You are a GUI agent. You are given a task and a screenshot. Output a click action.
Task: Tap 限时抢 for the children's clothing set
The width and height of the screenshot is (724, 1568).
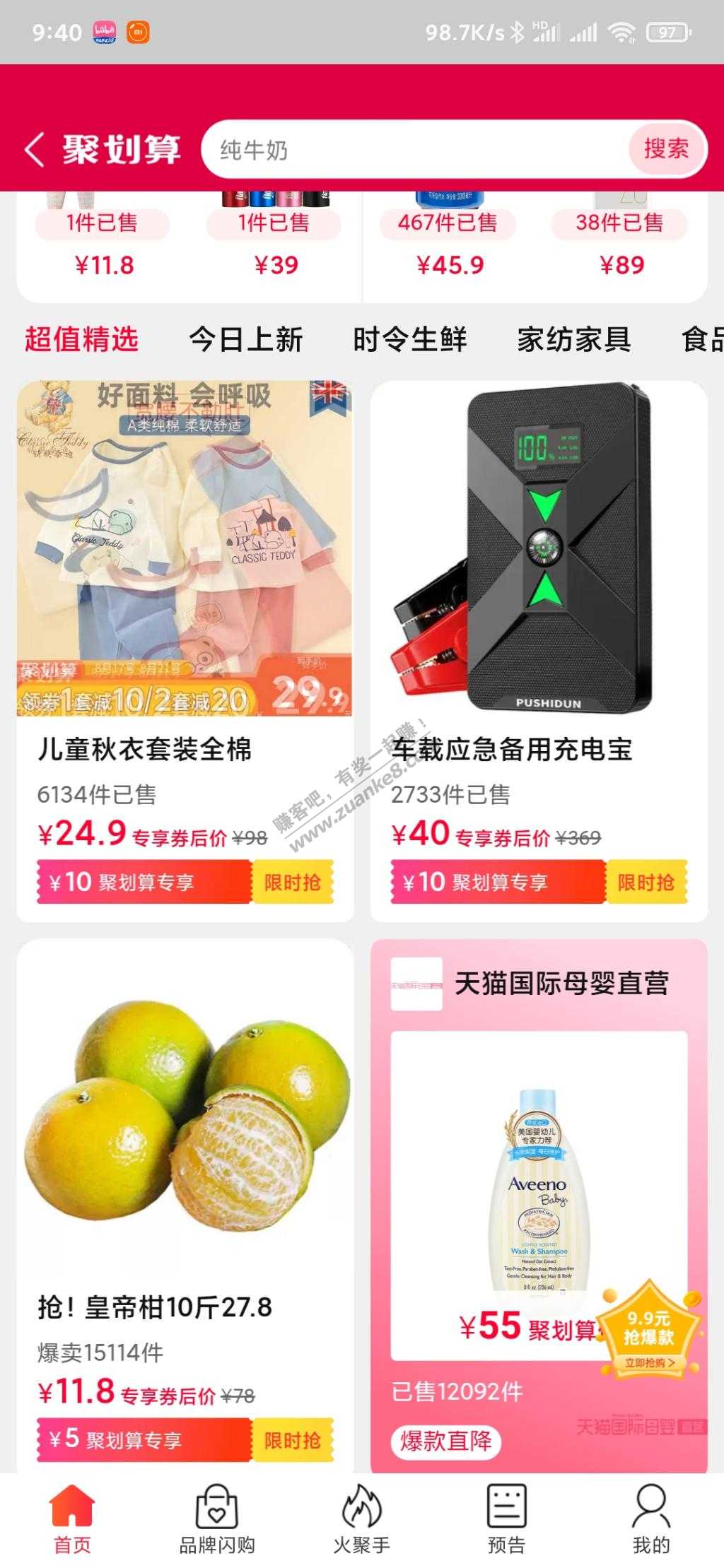click(292, 882)
